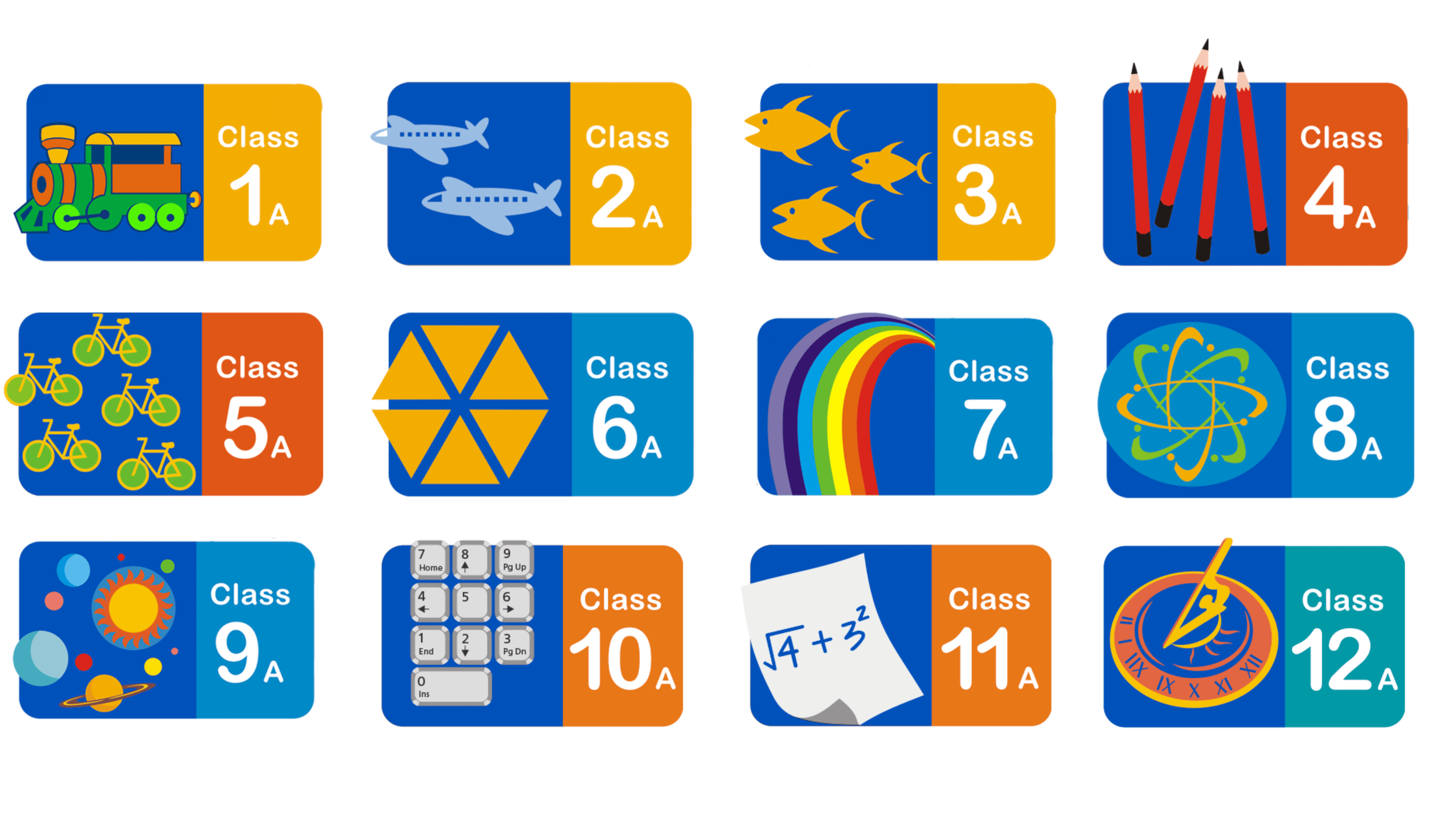
Task: Choose Class 3A with the fish
Action: pos(907,172)
